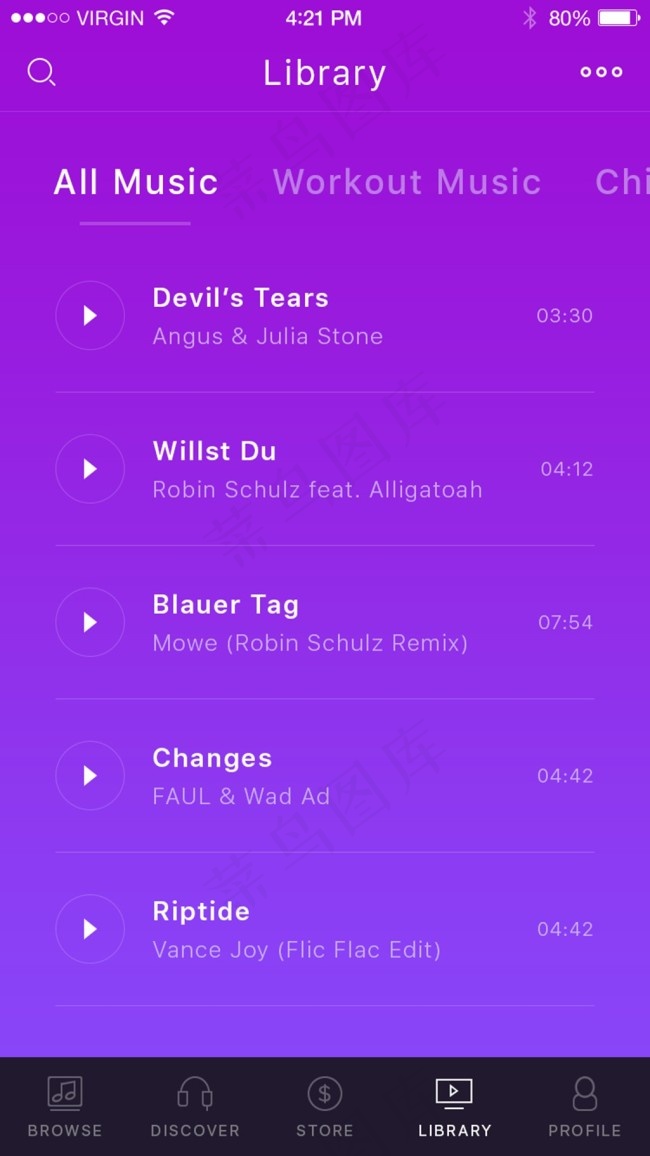Screen dimensions: 650x1156
Task: Open search from the Library header
Action: pos(41,72)
